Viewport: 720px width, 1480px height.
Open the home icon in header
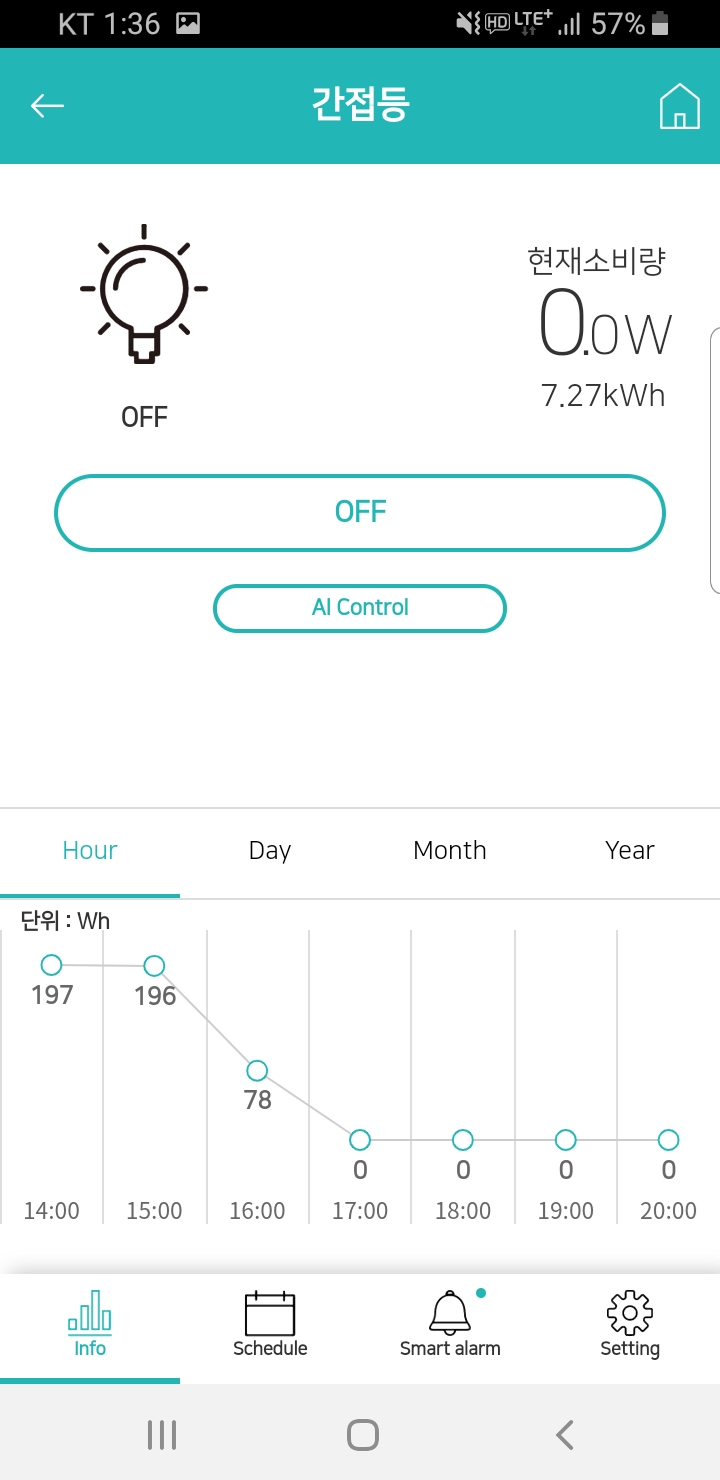click(x=679, y=106)
